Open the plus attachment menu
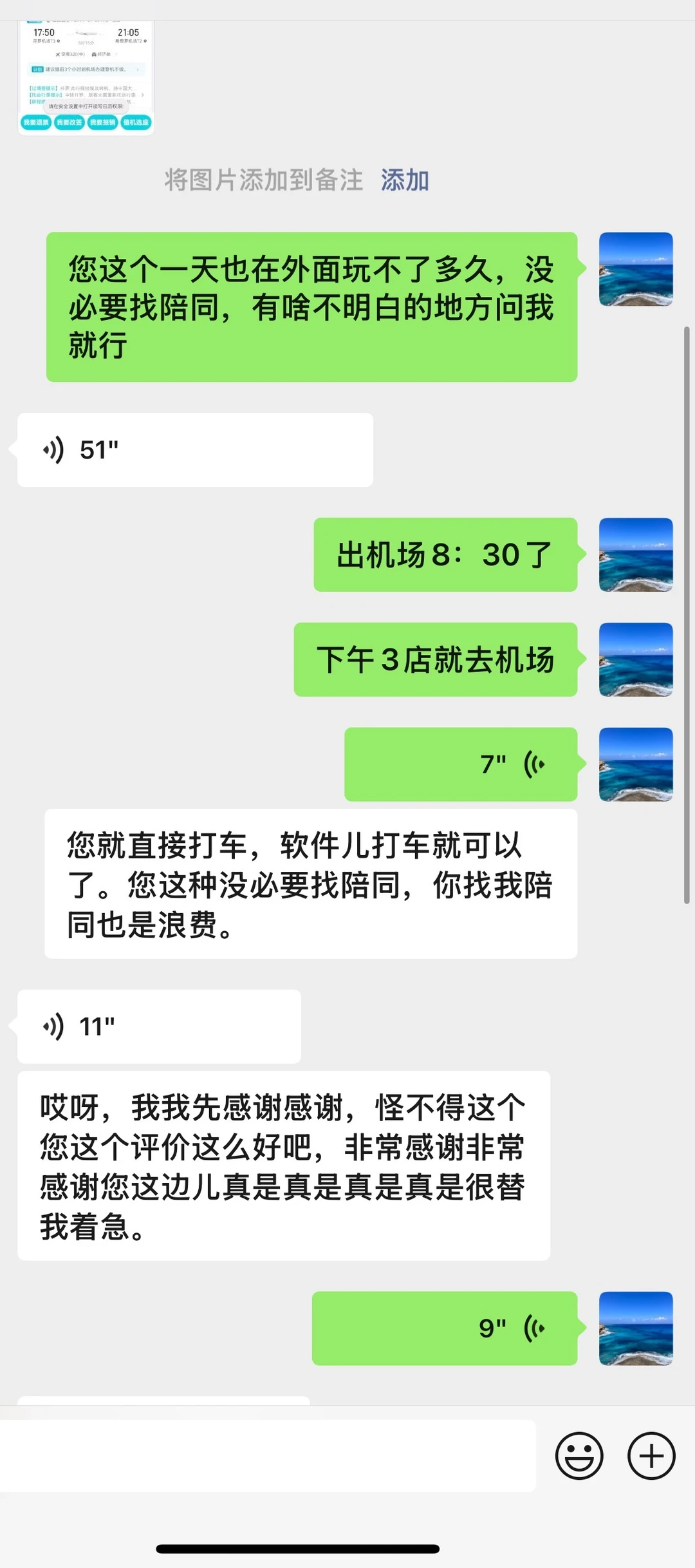This screenshot has width=695, height=1568. pyautogui.click(x=651, y=1456)
